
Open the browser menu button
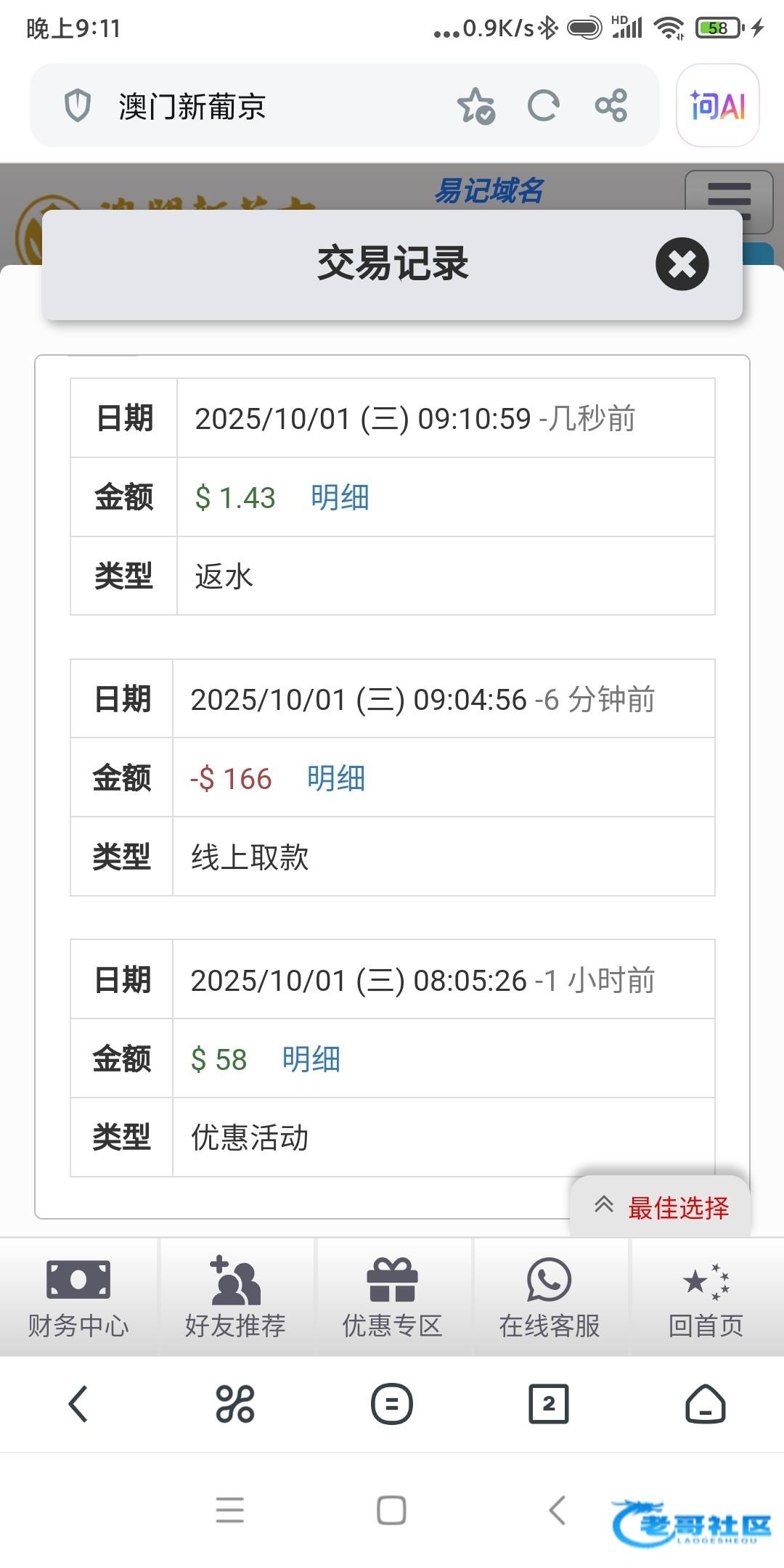point(392,1404)
